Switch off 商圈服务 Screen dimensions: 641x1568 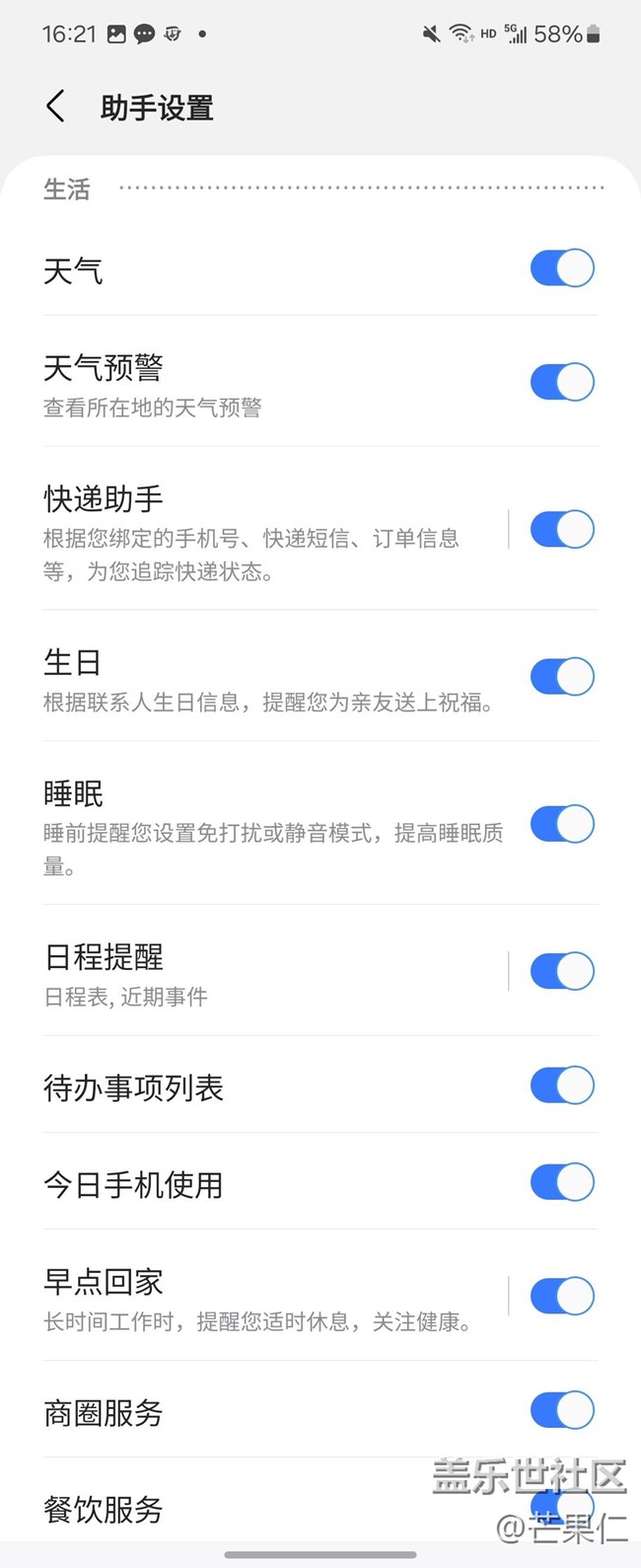[x=562, y=1411]
